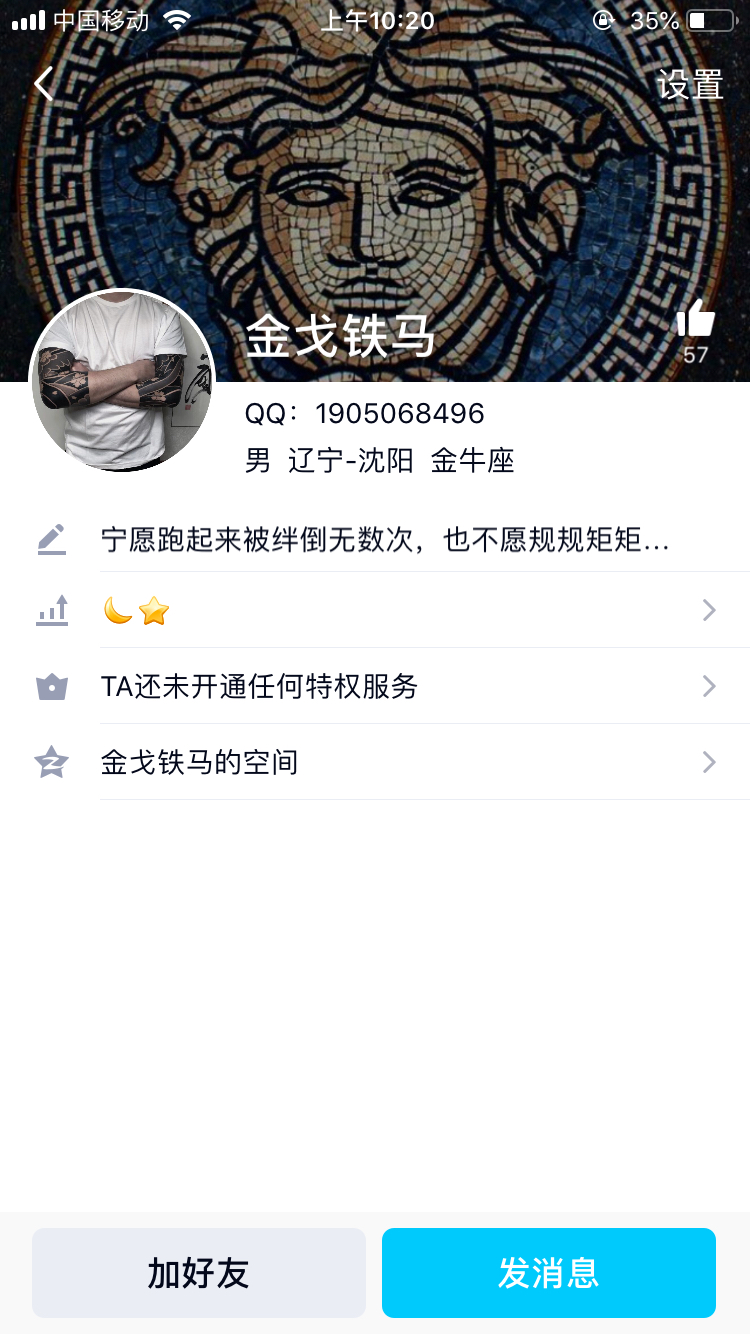Viewport: 750px width, 1334px height.
Task: Open the signature row starting 宁愿跑起来
Action: [x=385, y=541]
